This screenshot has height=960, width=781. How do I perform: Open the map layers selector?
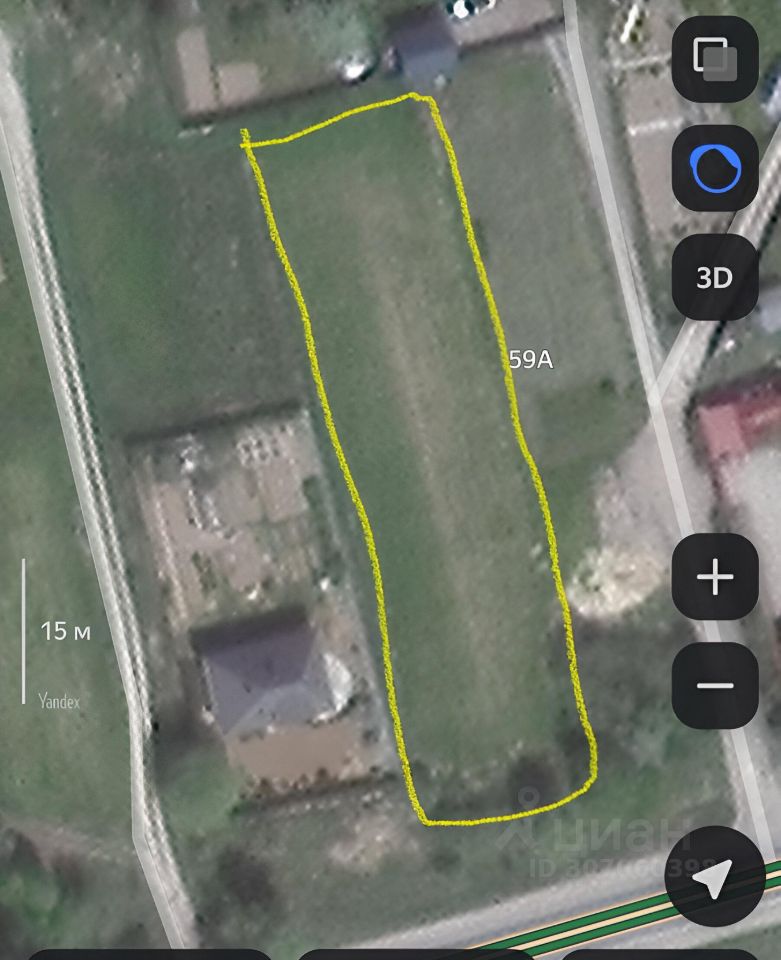pos(714,58)
